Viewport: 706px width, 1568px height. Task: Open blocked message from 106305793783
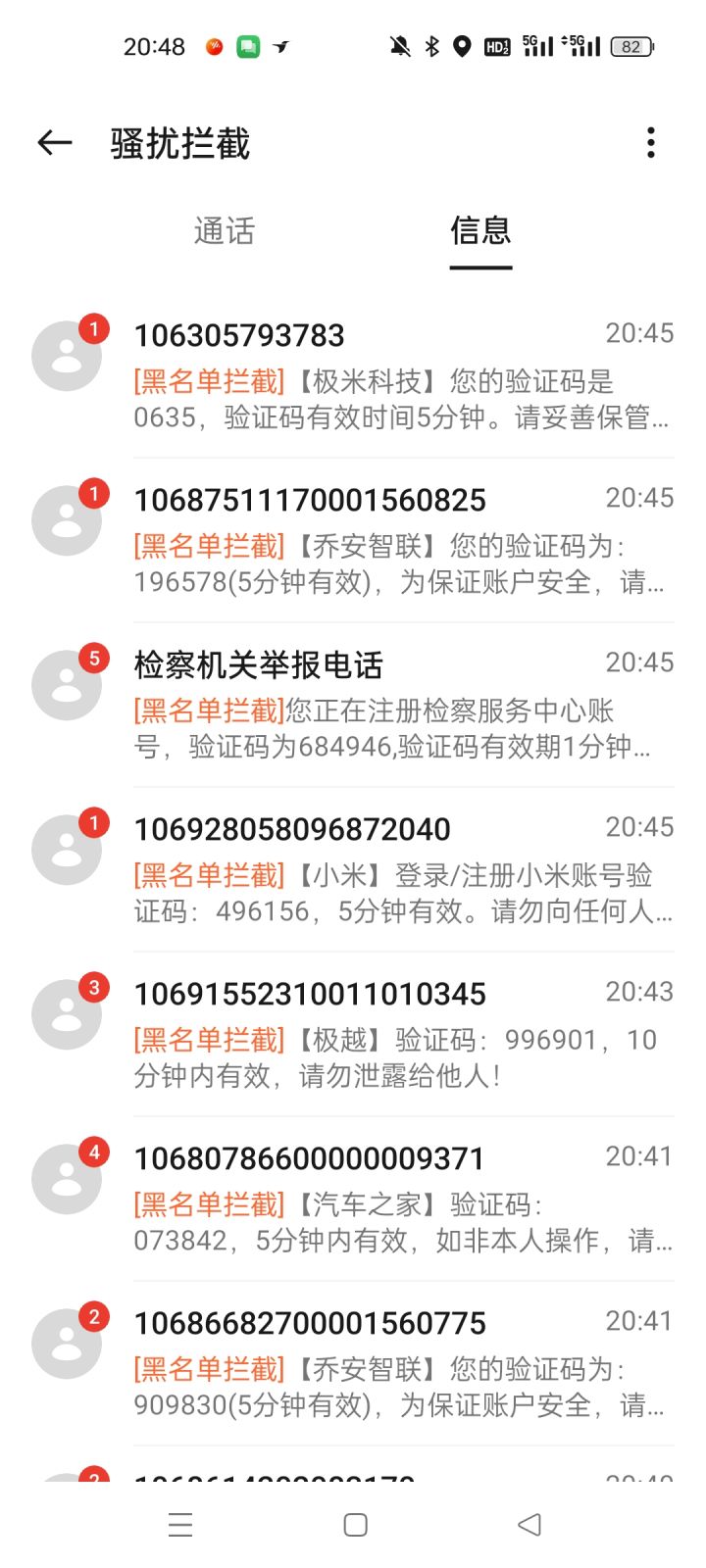point(353,375)
